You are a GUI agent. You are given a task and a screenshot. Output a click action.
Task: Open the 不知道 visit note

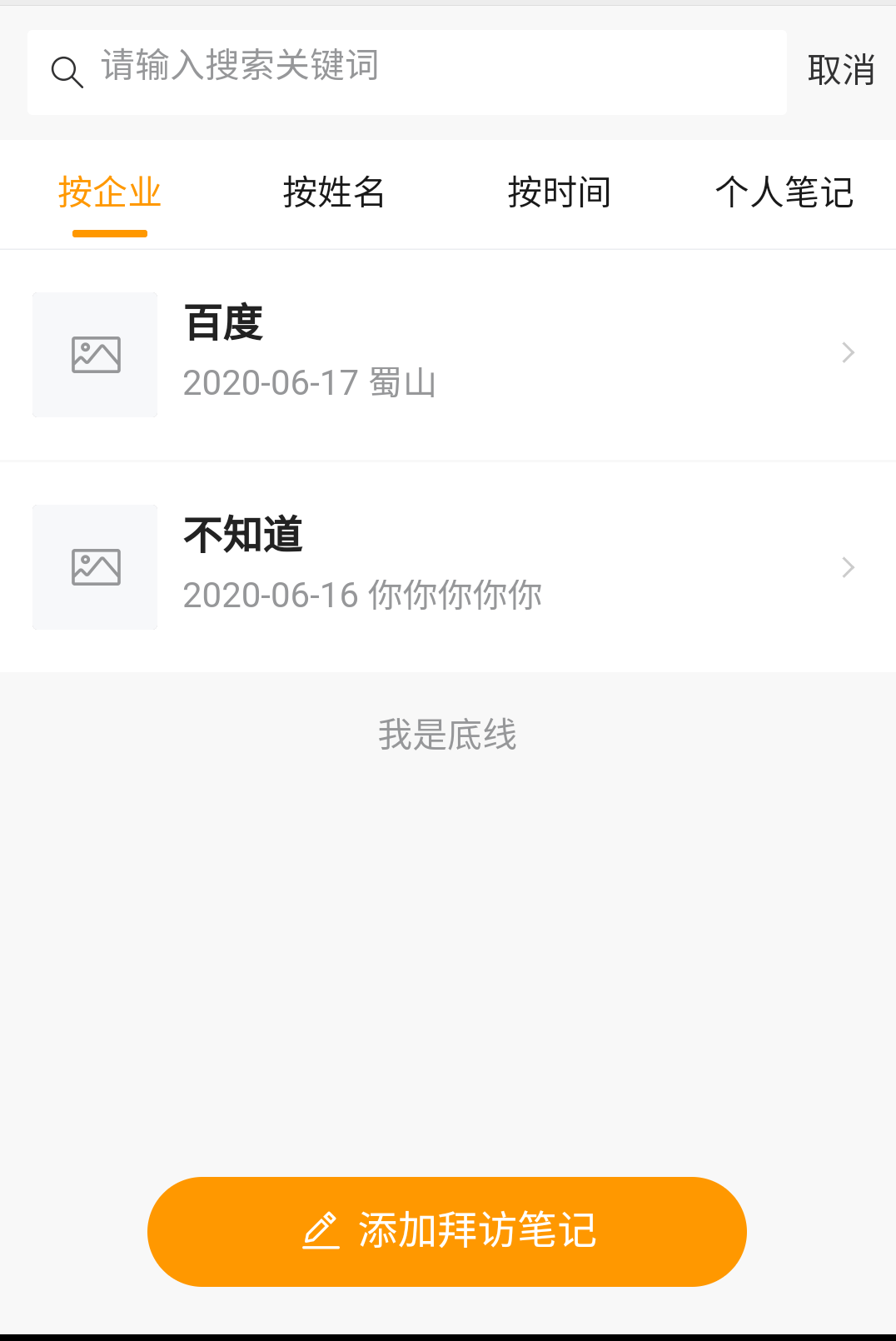(x=448, y=566)
